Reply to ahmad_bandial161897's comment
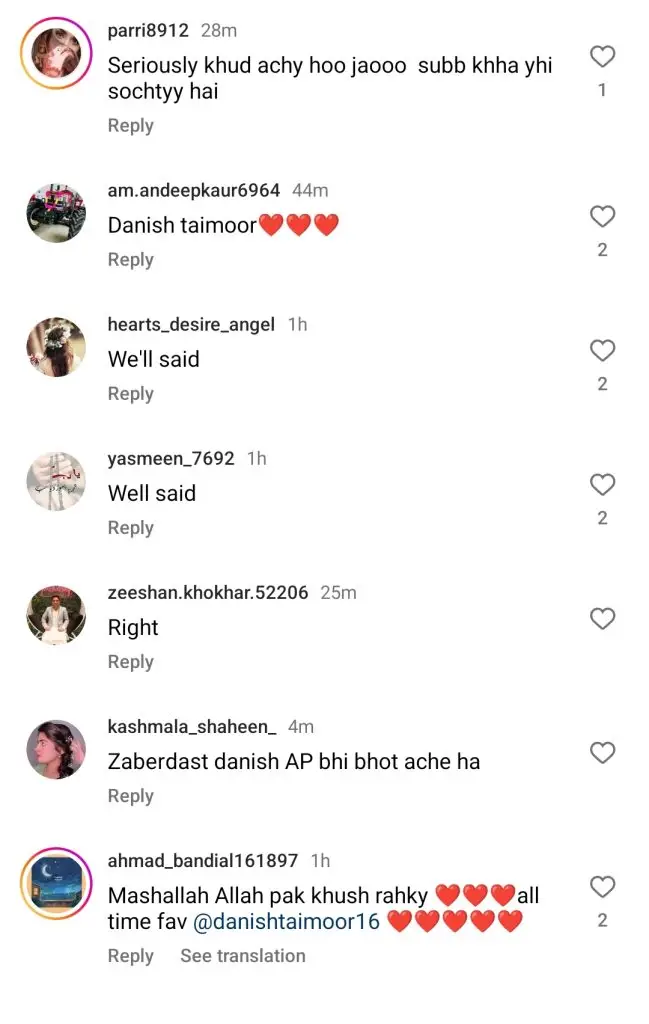This screenshot has width=649, height=1024. pyautogui.click(x=130, y=956)
